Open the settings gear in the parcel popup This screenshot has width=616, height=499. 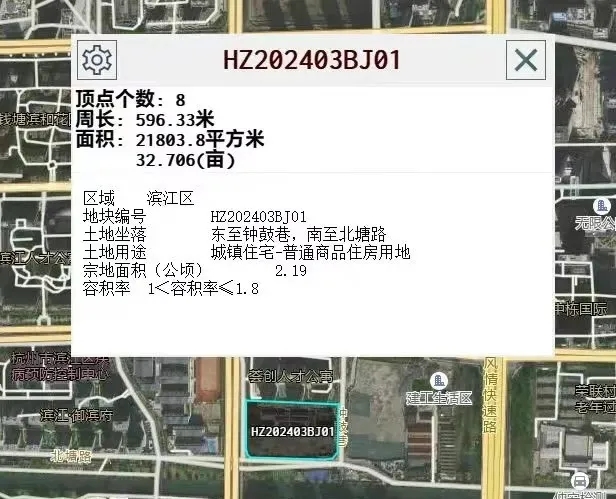[98, 60]
